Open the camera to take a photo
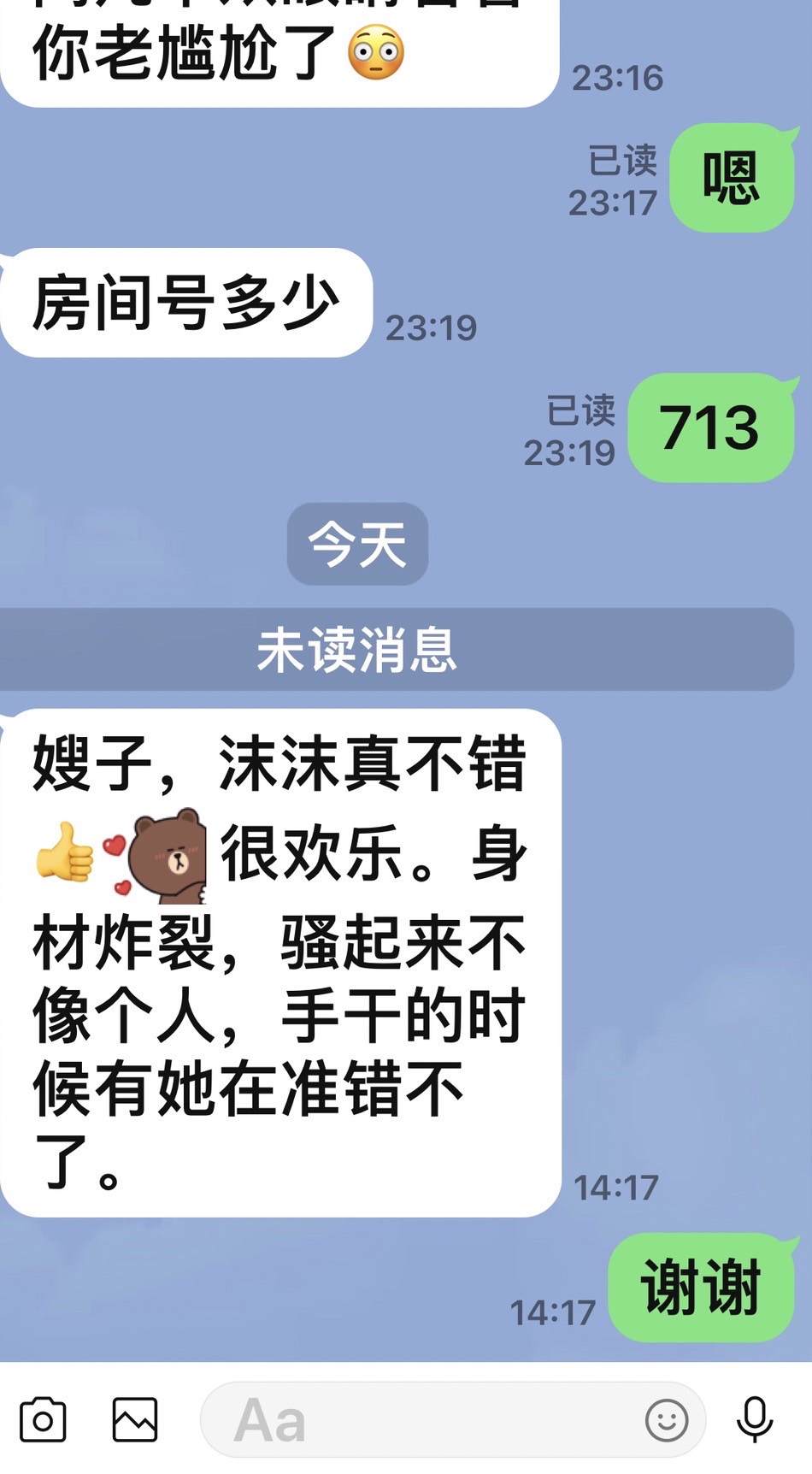 [x=43, y=1420]
